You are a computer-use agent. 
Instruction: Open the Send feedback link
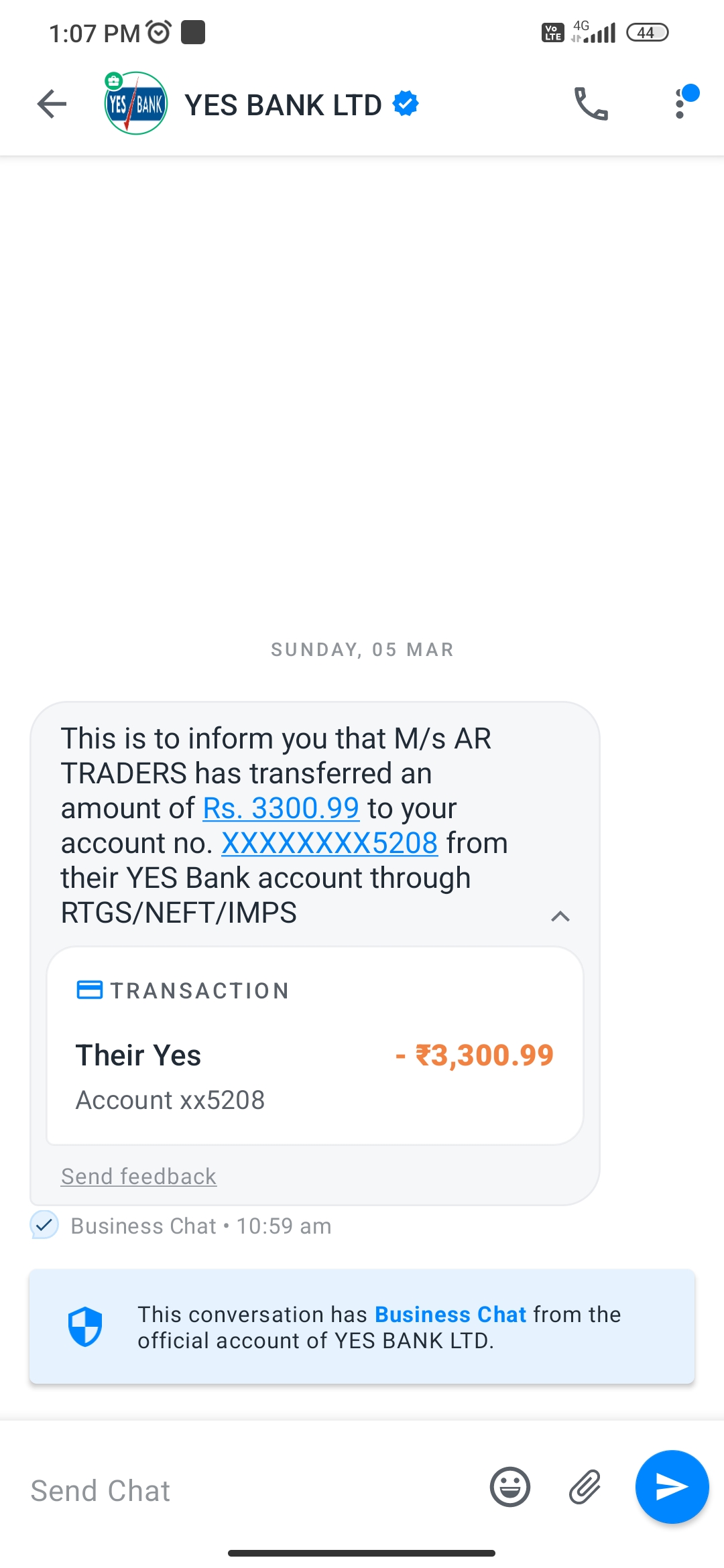139,1176
